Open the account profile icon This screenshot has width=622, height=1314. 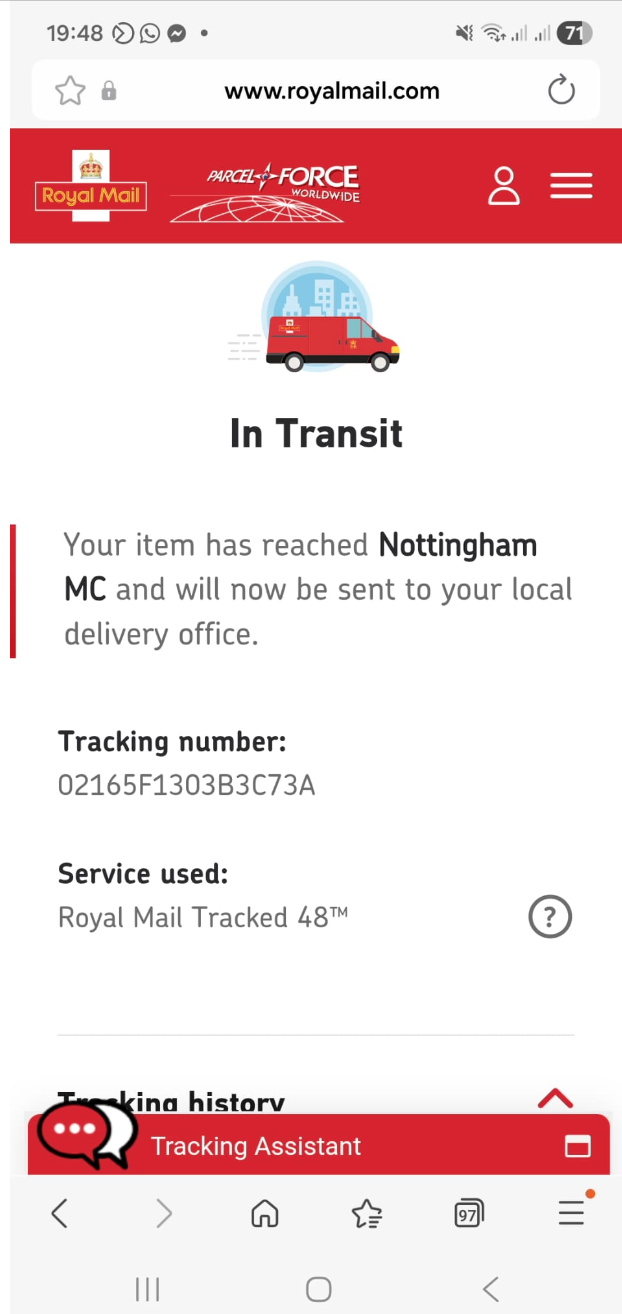pos(503,186)
